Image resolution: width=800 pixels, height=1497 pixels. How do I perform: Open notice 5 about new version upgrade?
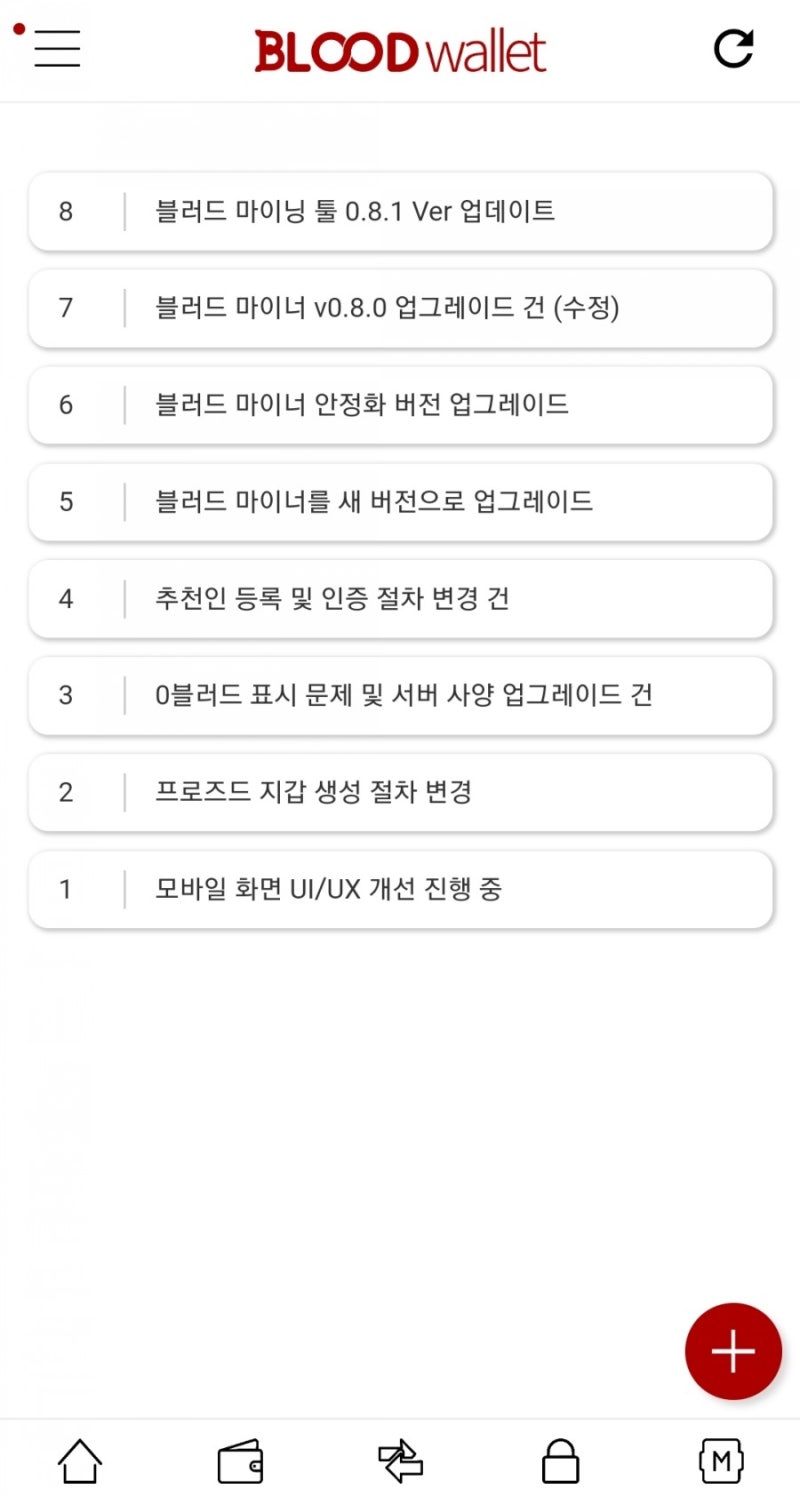pyautogui.click(x=400, y=502)
